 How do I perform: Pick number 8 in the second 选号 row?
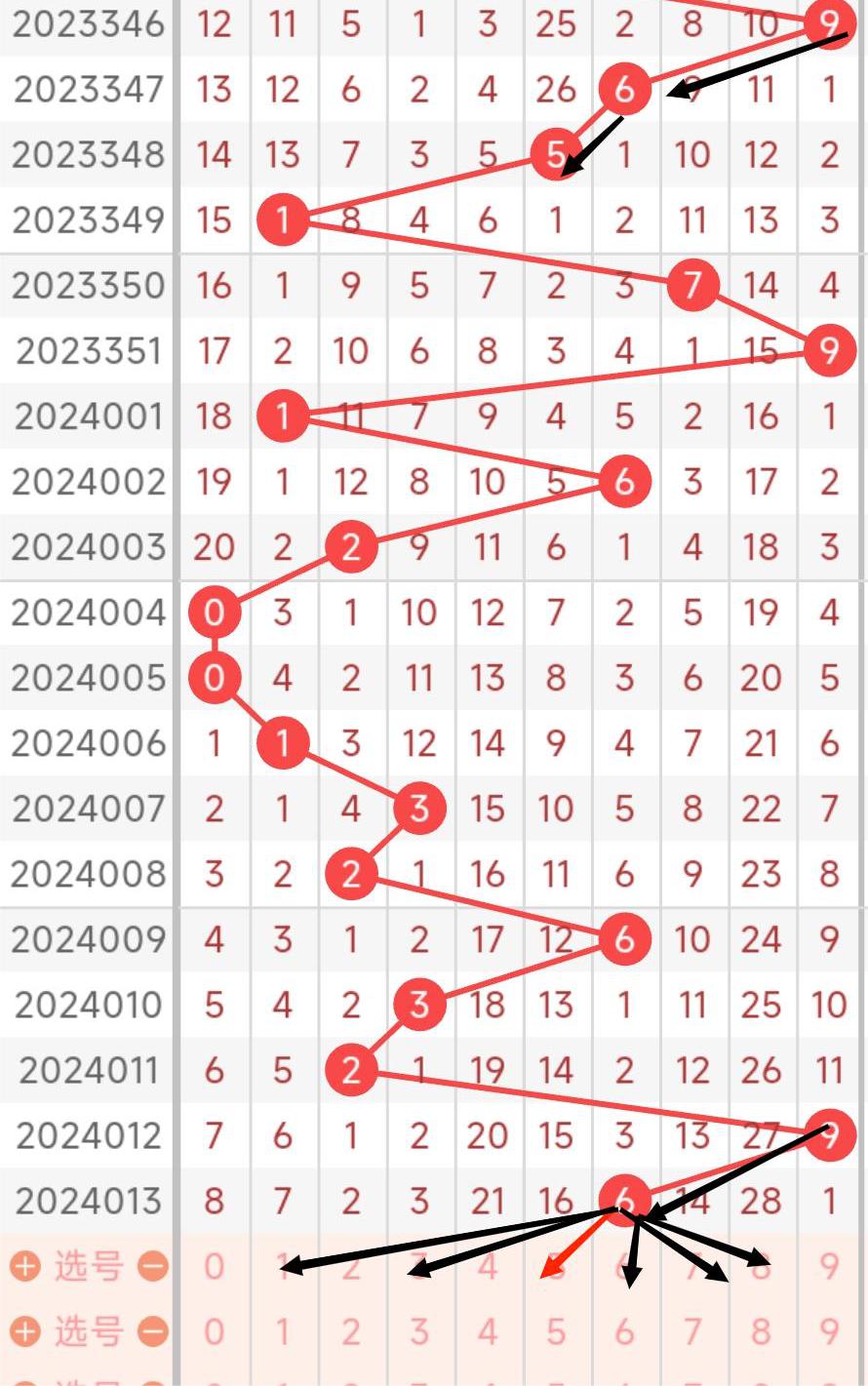[761, 1331]
